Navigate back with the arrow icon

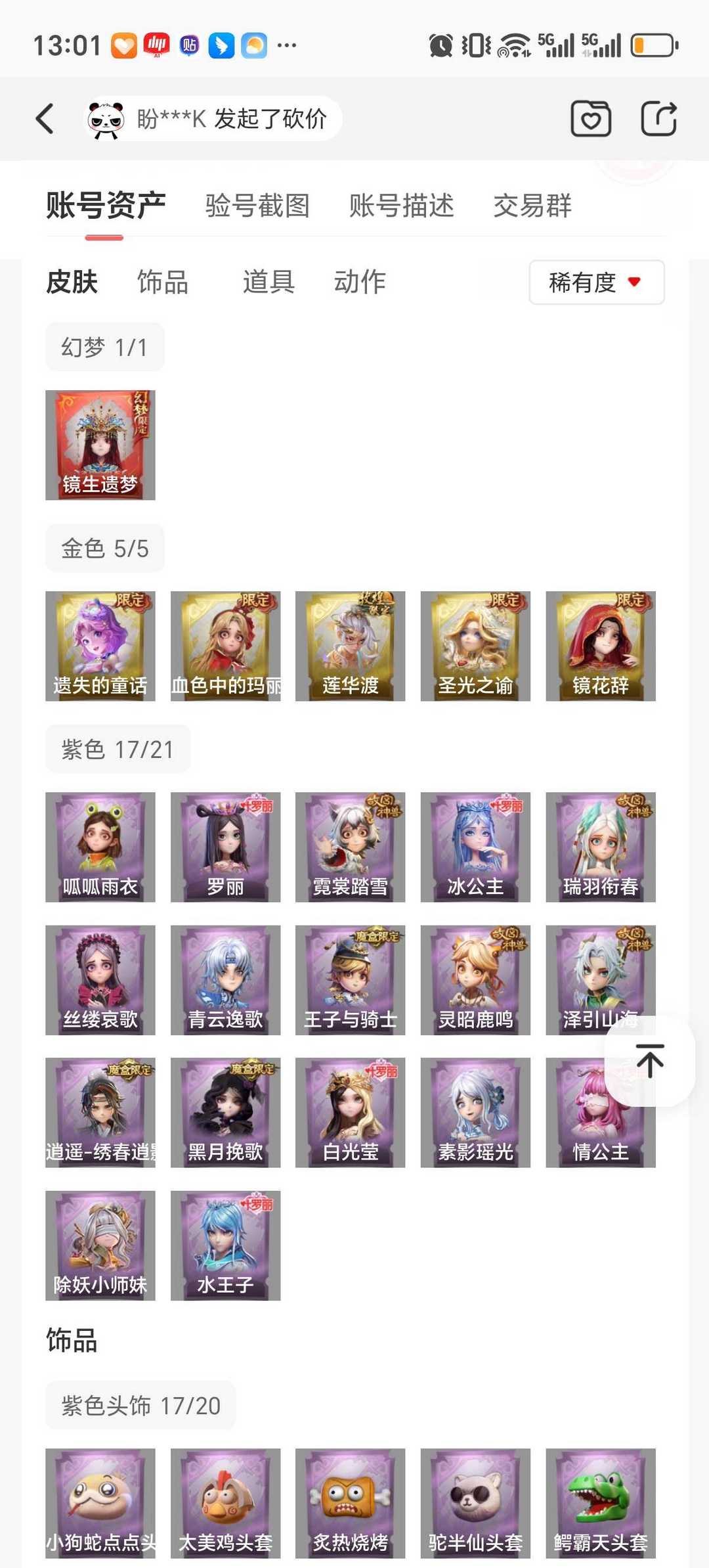(x=43, y=118)
